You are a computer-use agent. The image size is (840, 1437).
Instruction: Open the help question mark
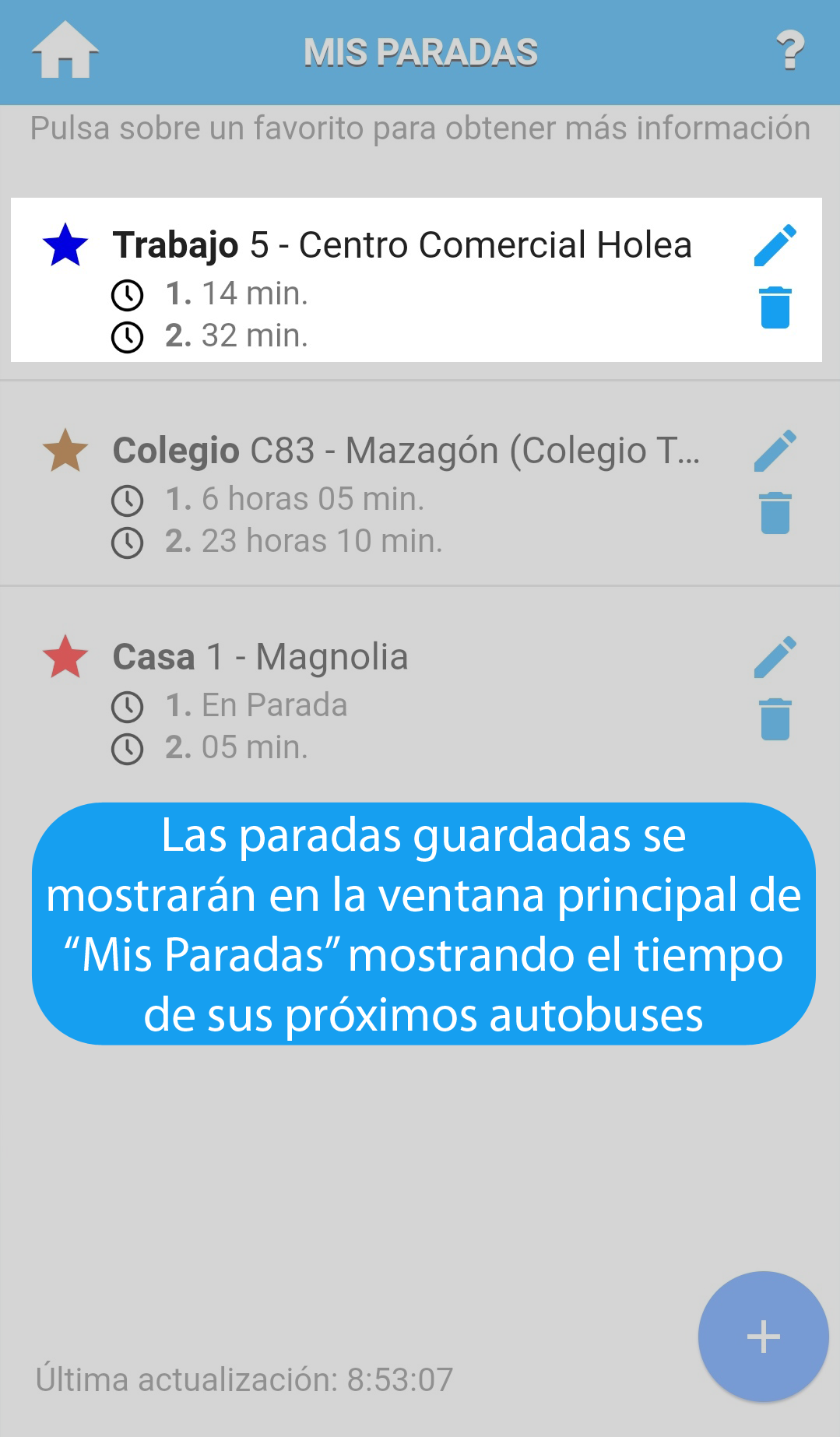[790, 51]
